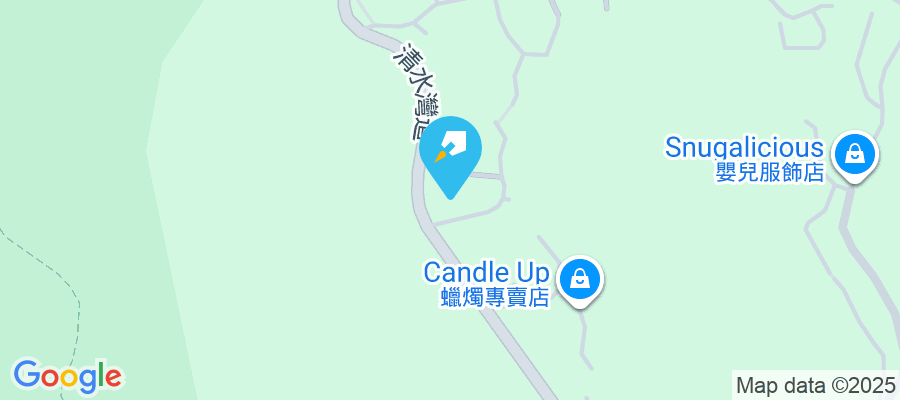Screen dimensions: 900x400
Task: Open the Candle Up shop marker
Action: coord(579,279)
